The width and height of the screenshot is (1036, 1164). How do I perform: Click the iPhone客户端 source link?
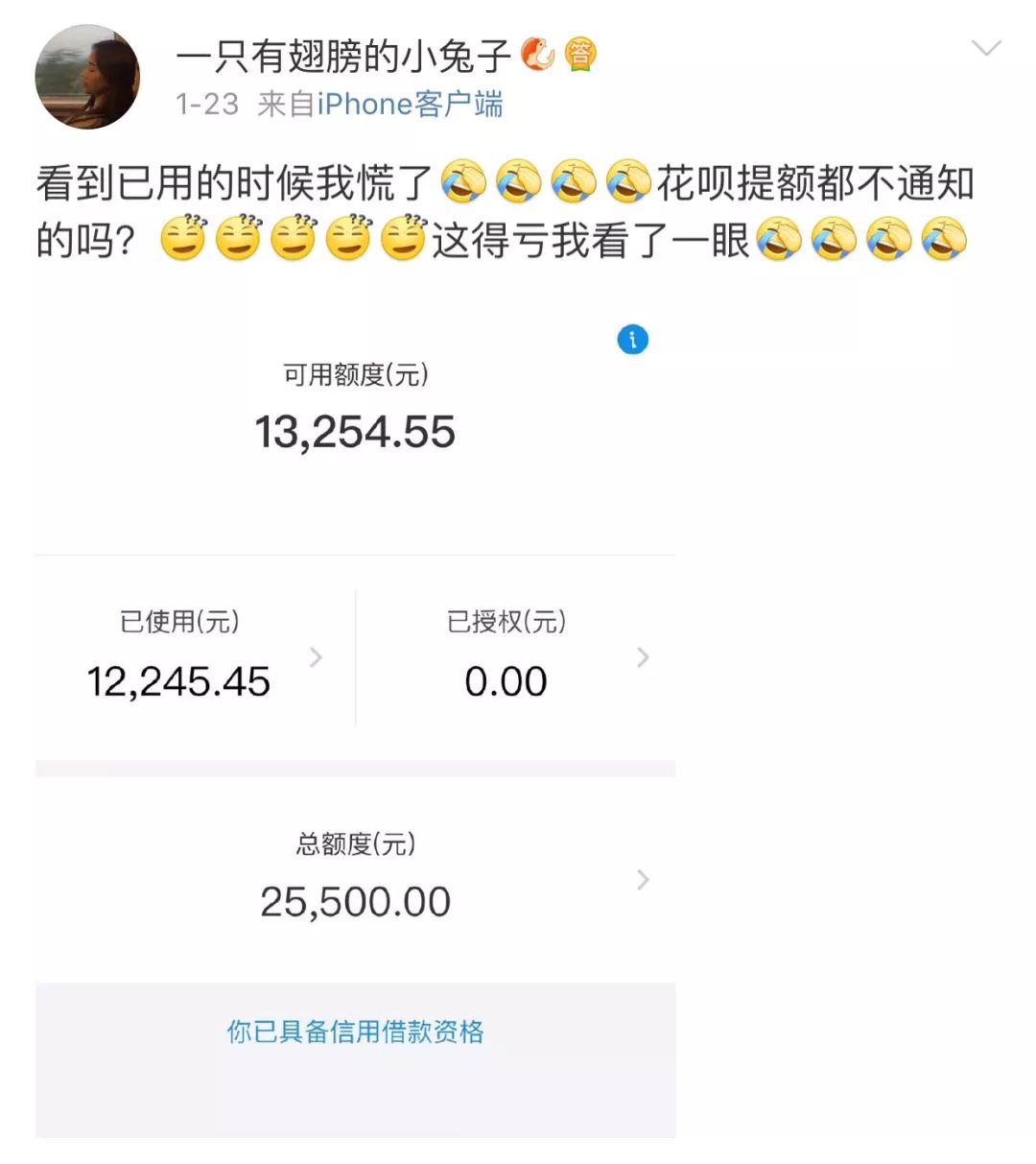click(x=382, y=105)
